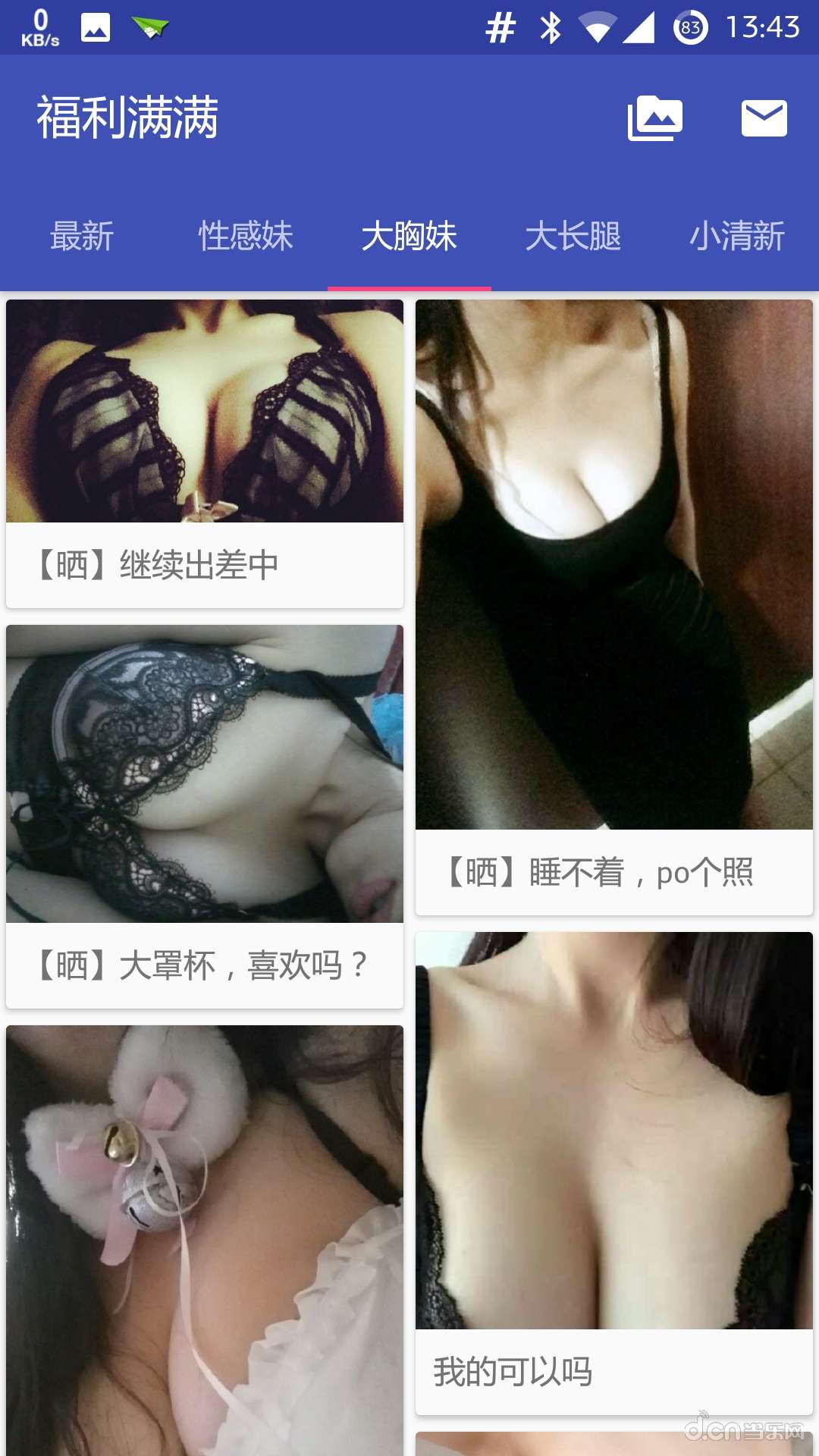Open the 性感妹 category
Viewport: 819px width, 1456px height.
tap(246, 237)
